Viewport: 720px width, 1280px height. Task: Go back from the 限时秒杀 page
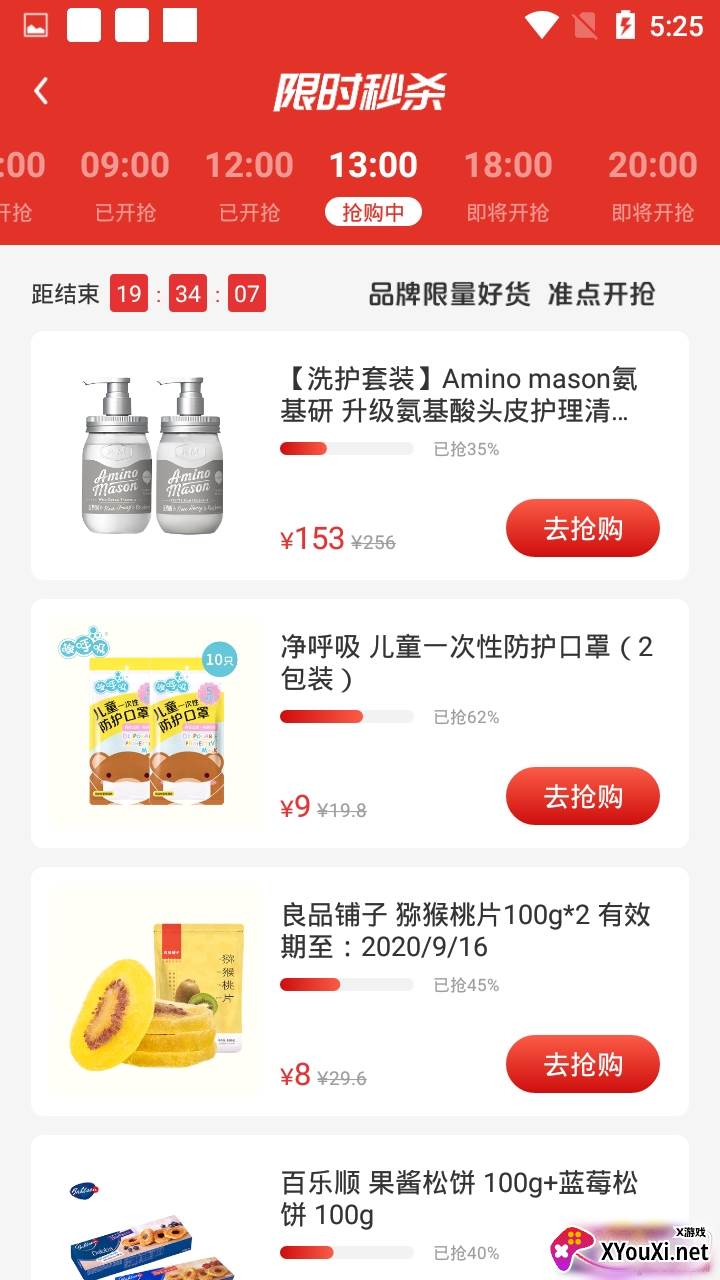[41, 91]
